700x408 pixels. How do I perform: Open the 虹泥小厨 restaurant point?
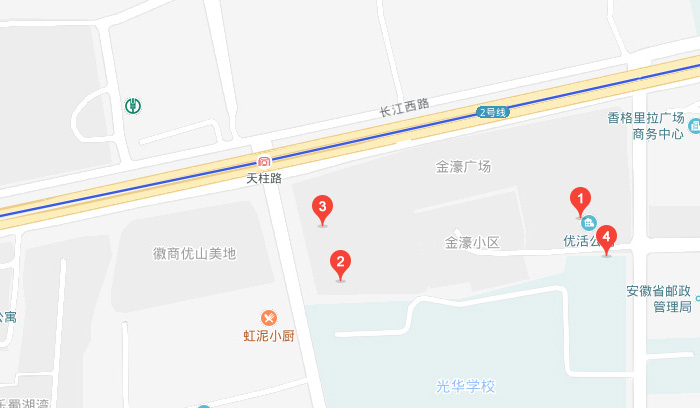tap(268, 317)
